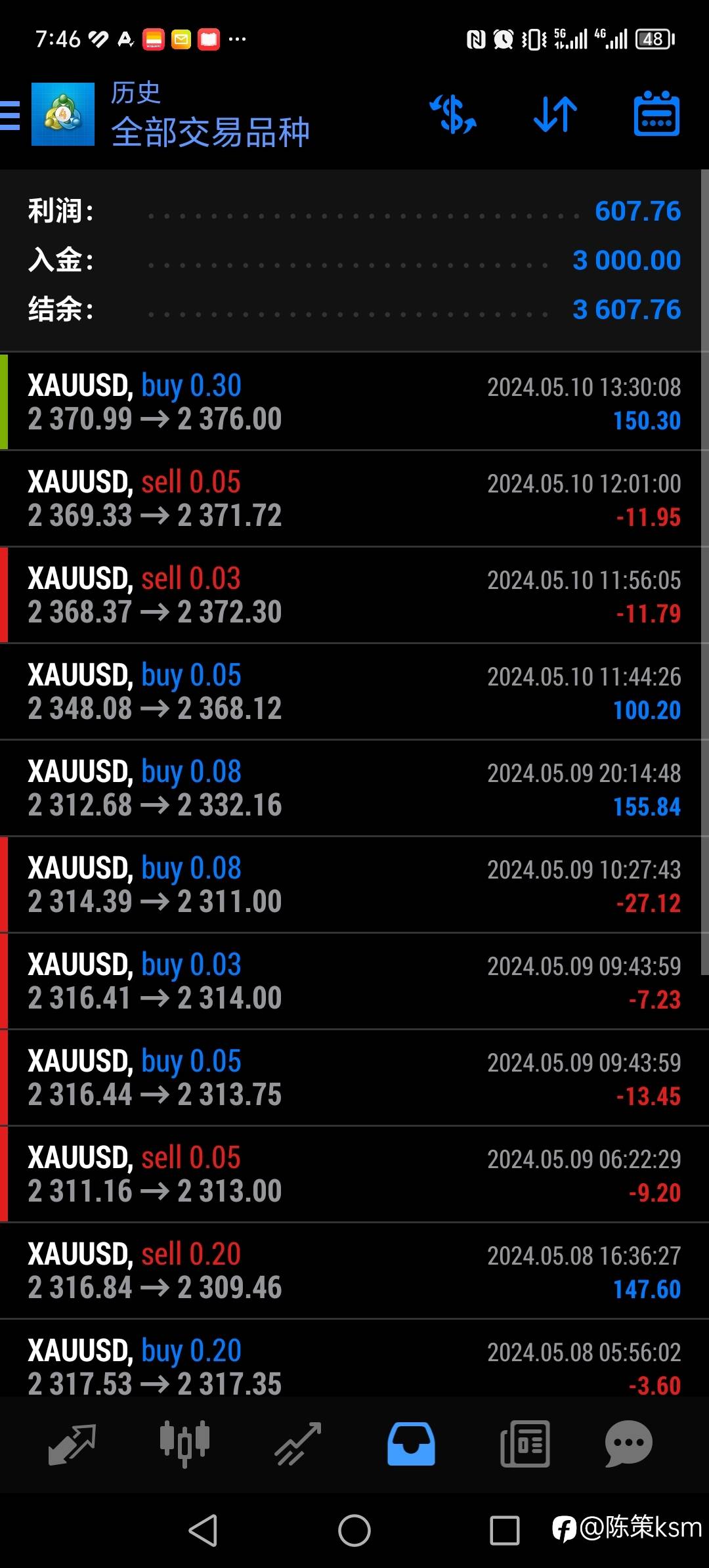Select the buy 0.08 trade losing 27.12
Screen dimensions: 709x1568
point(354,884)
